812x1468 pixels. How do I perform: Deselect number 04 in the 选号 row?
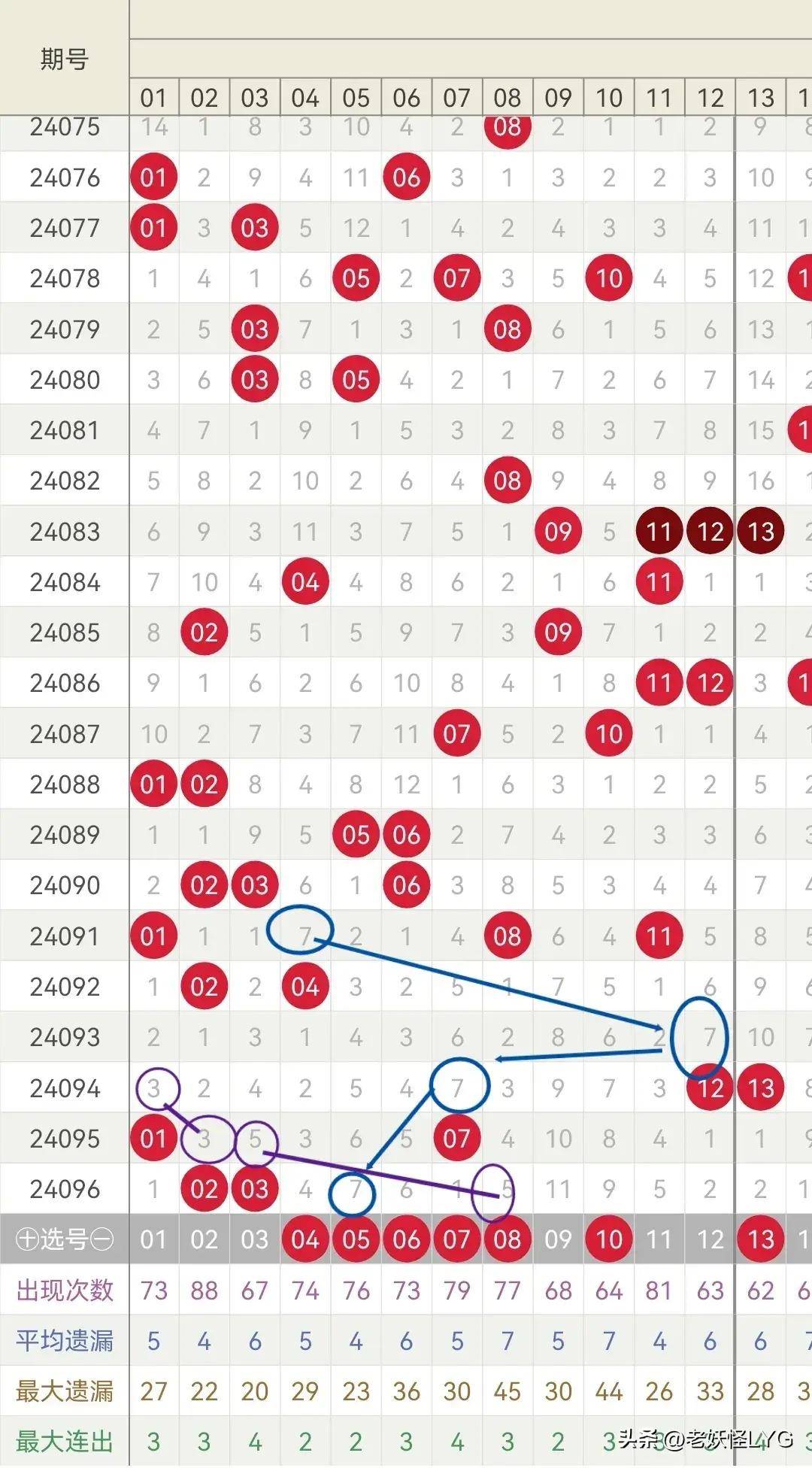point(305,1239)
